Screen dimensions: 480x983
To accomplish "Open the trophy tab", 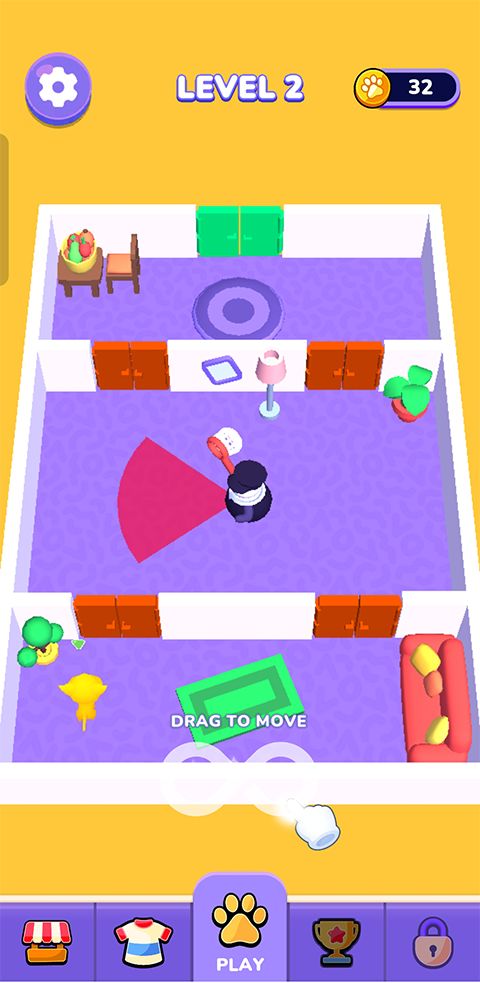I will [x=337, y=942].
